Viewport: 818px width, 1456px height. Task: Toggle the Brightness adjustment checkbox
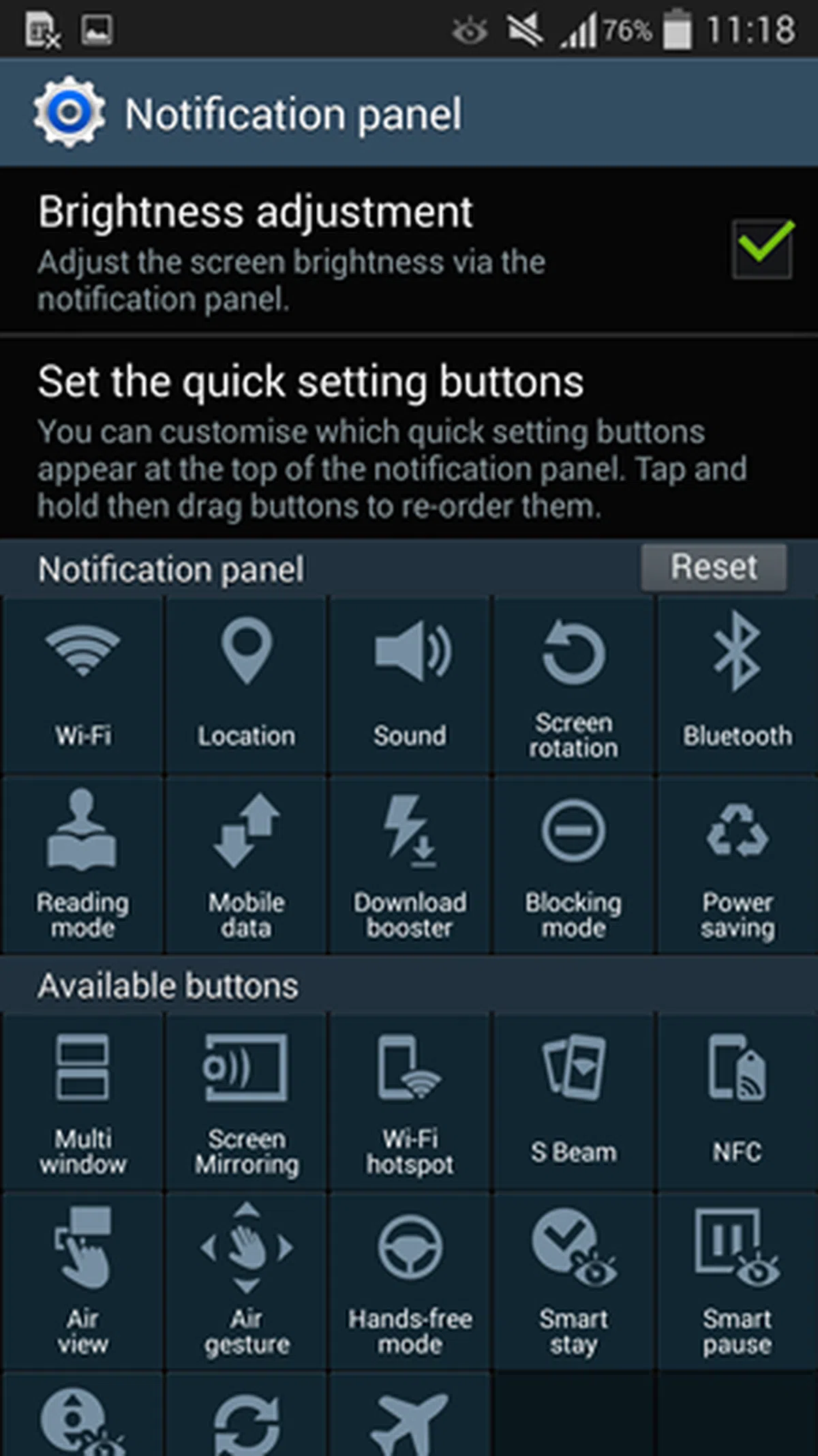pos(762,248)
